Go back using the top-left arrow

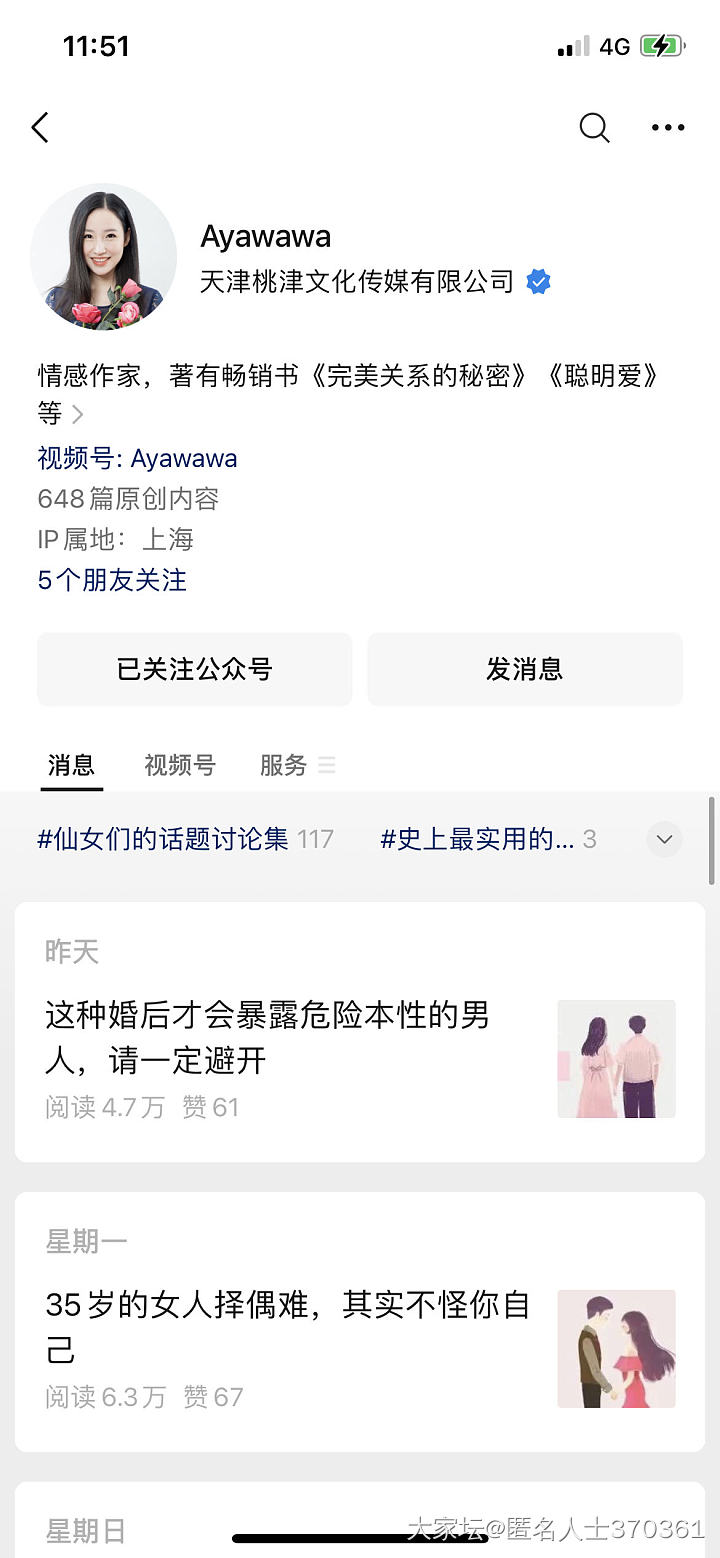coord(40,127)
